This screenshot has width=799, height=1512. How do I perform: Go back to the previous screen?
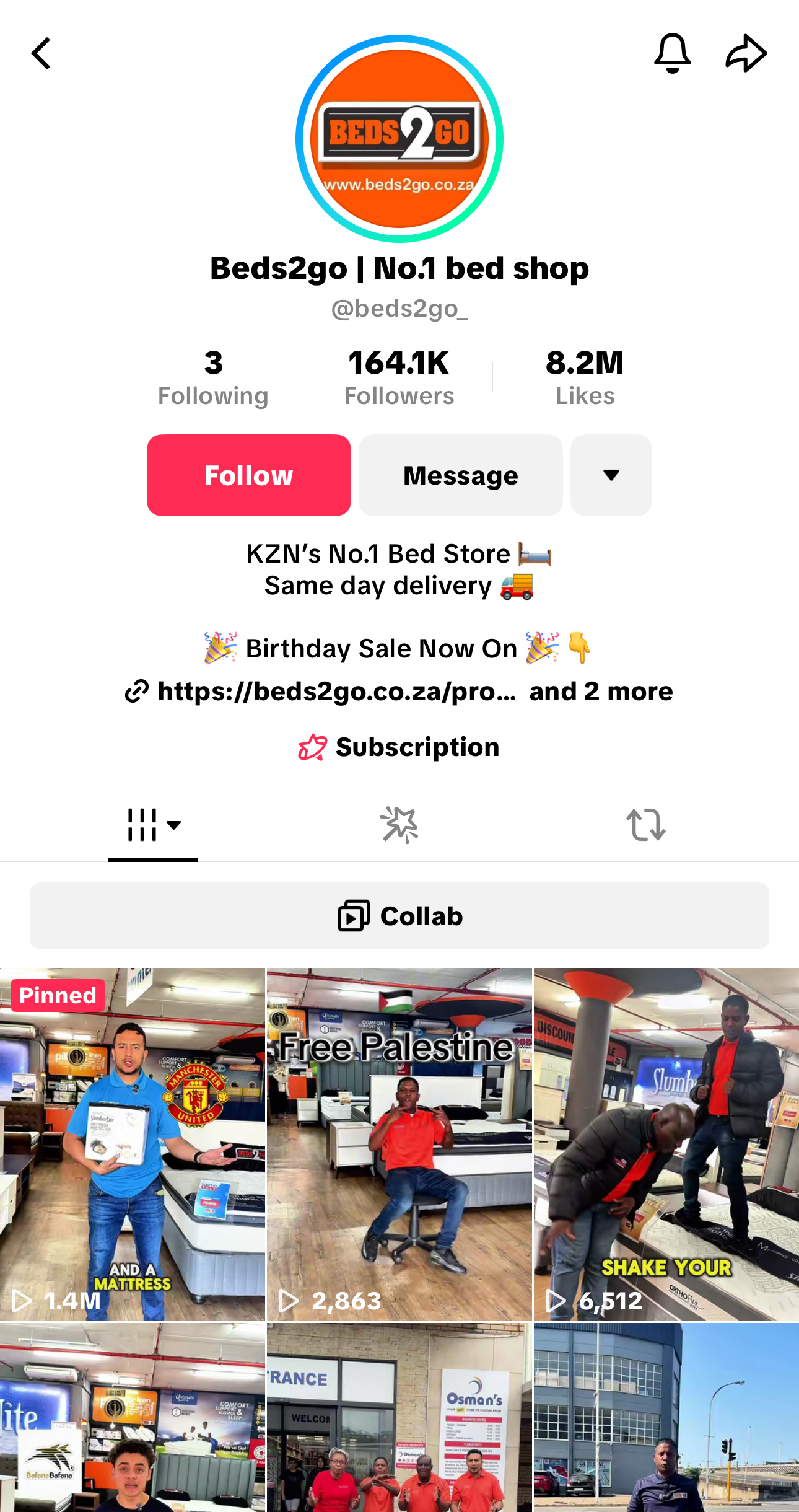point(41,53)
